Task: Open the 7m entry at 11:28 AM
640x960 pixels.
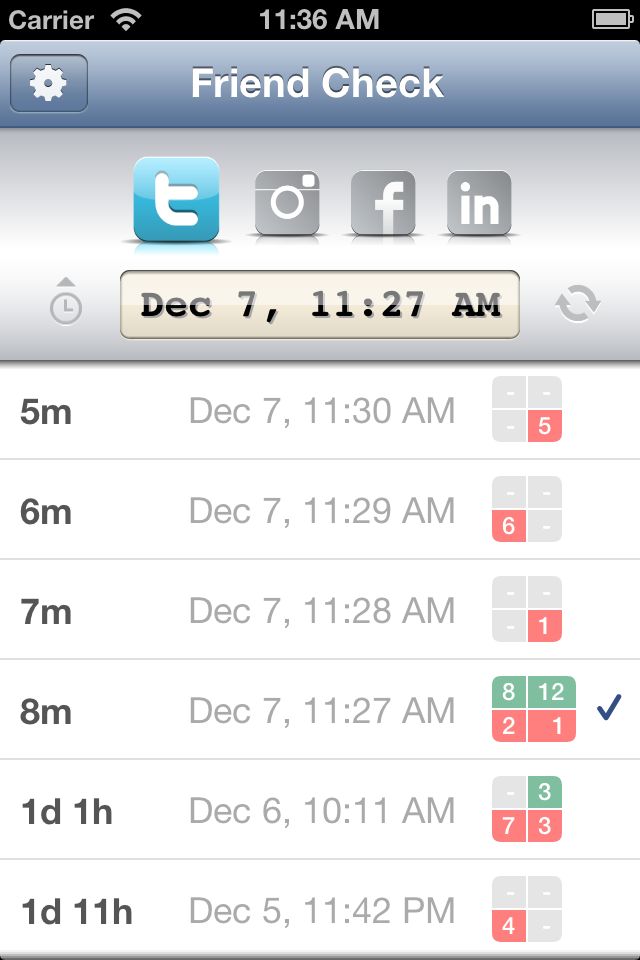Action: (x=320, y=610)
